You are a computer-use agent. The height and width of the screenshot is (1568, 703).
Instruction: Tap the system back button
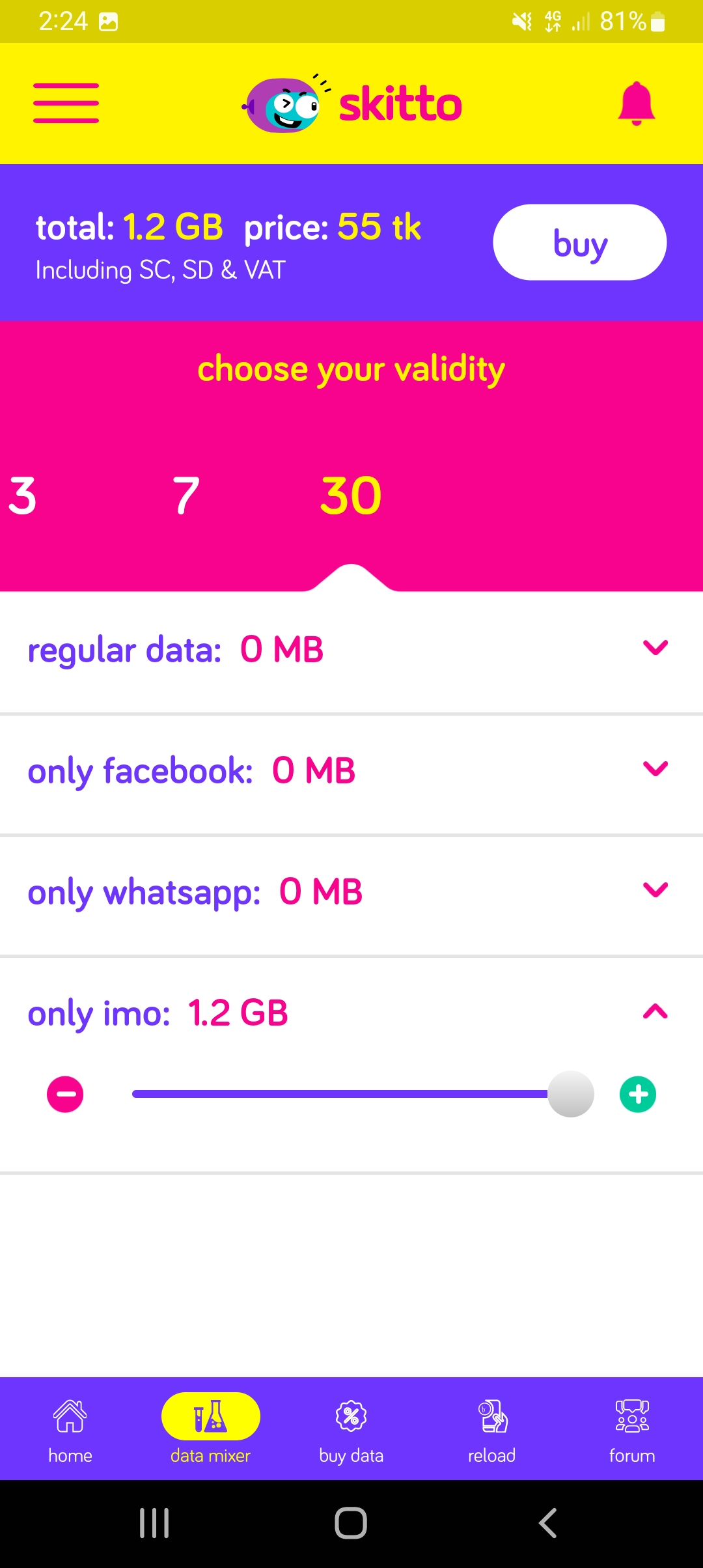pos(548,1523)
